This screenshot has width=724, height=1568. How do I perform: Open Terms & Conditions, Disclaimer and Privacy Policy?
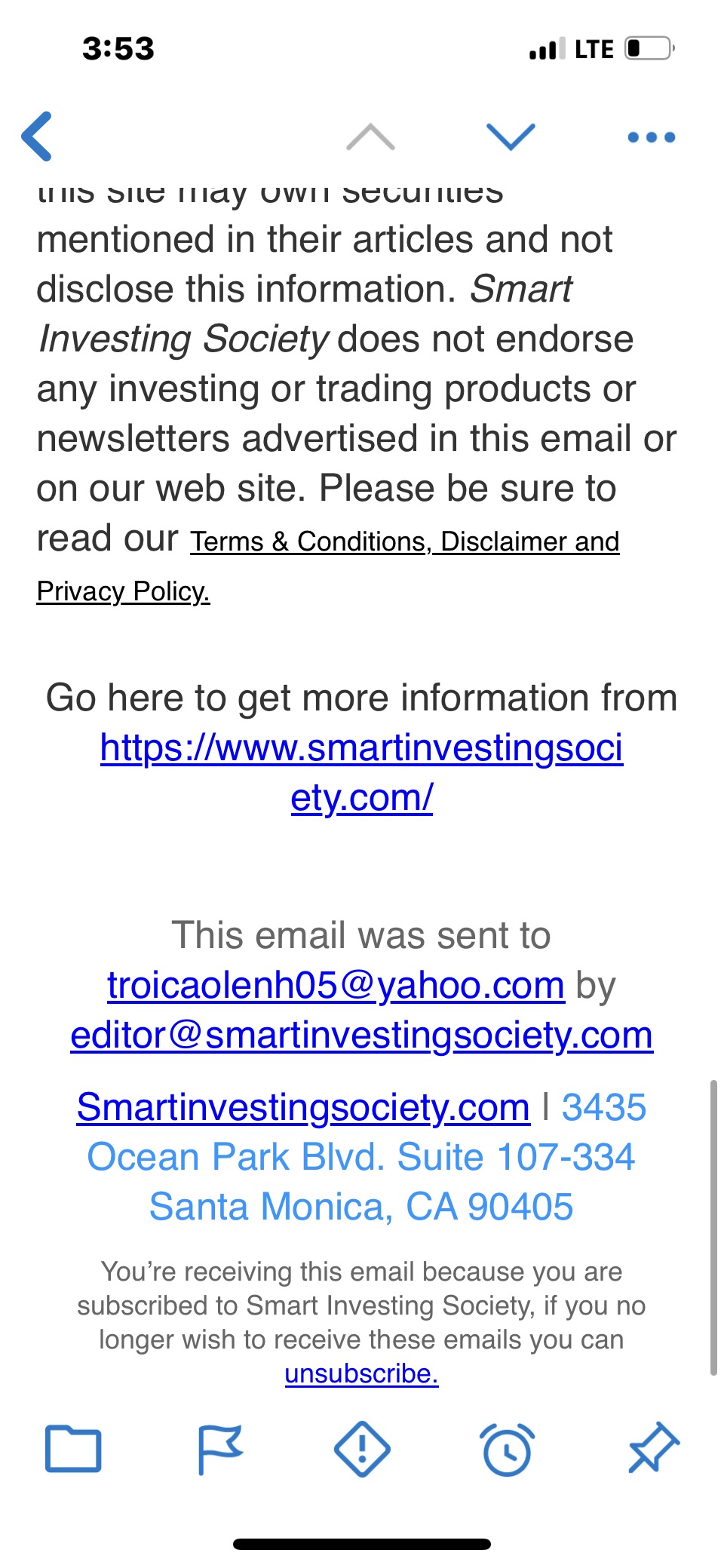click(404, 542)
